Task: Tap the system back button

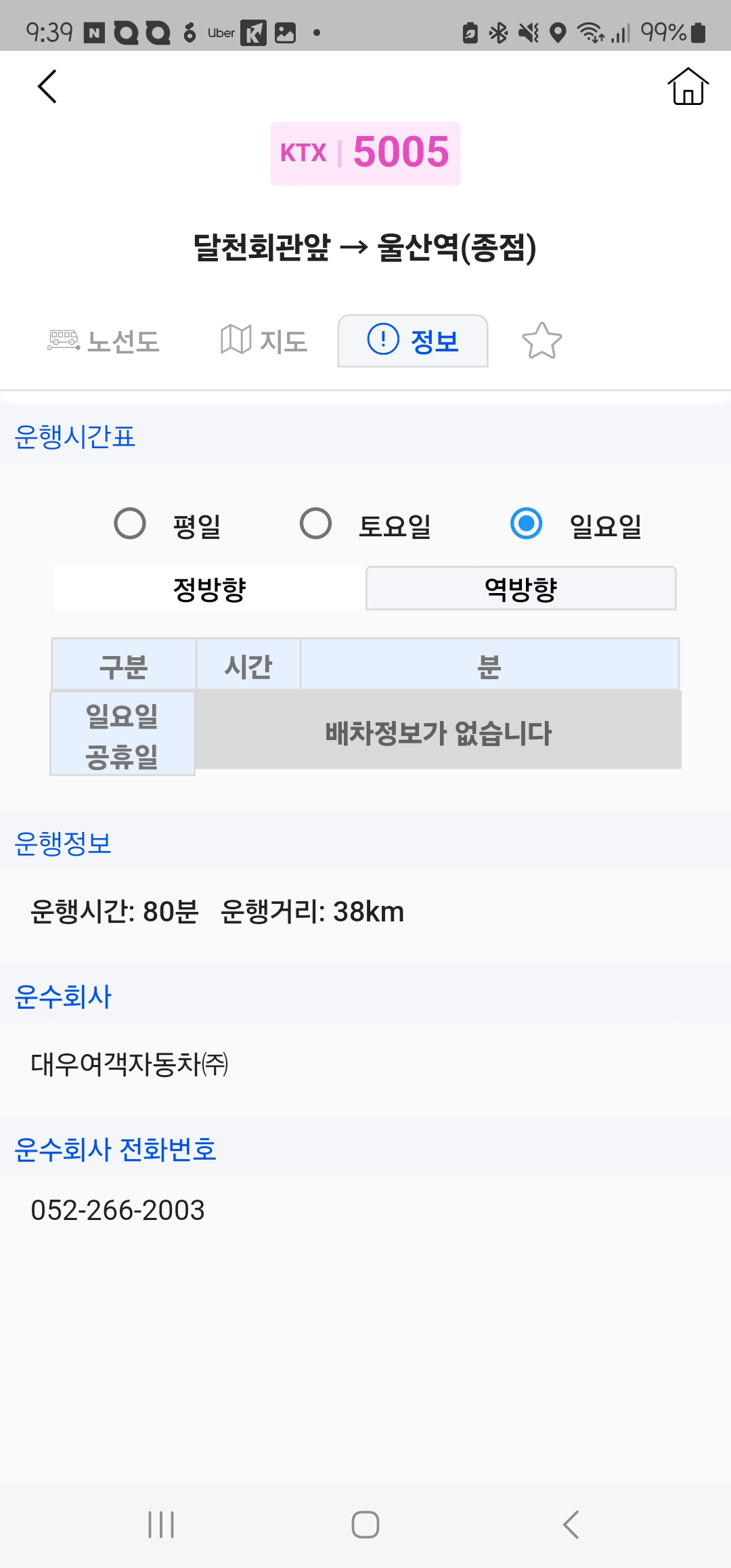Action: click(571, 1525)
